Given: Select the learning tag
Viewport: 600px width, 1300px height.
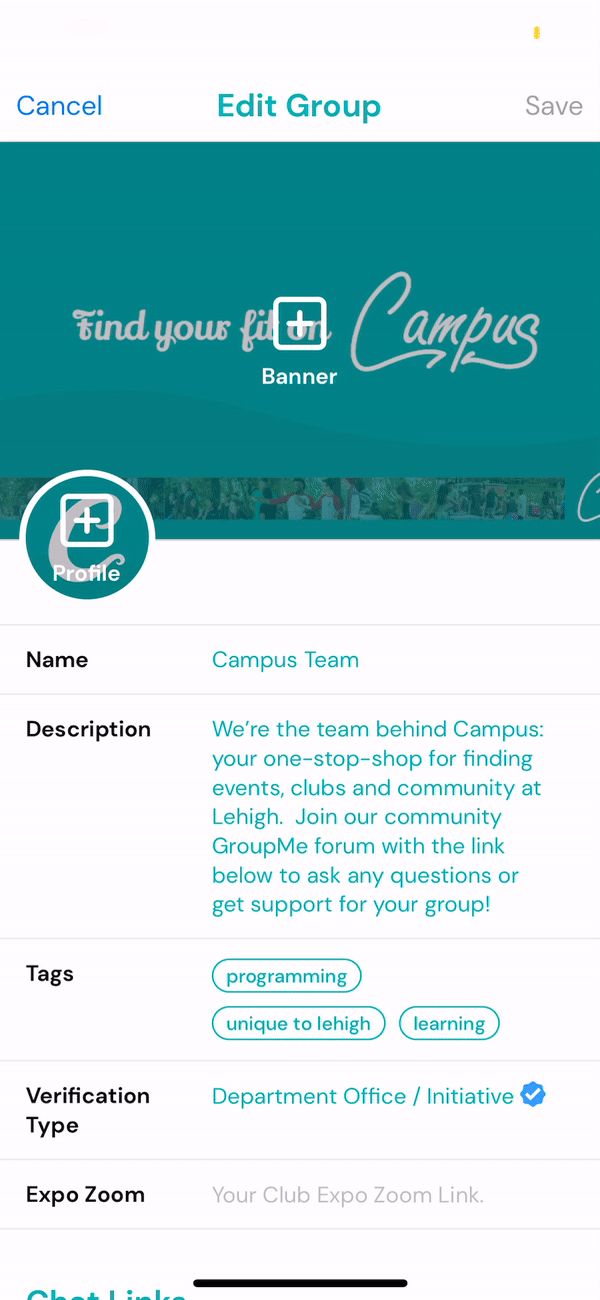Looking at the screenshot, I should pos(449,1024).
